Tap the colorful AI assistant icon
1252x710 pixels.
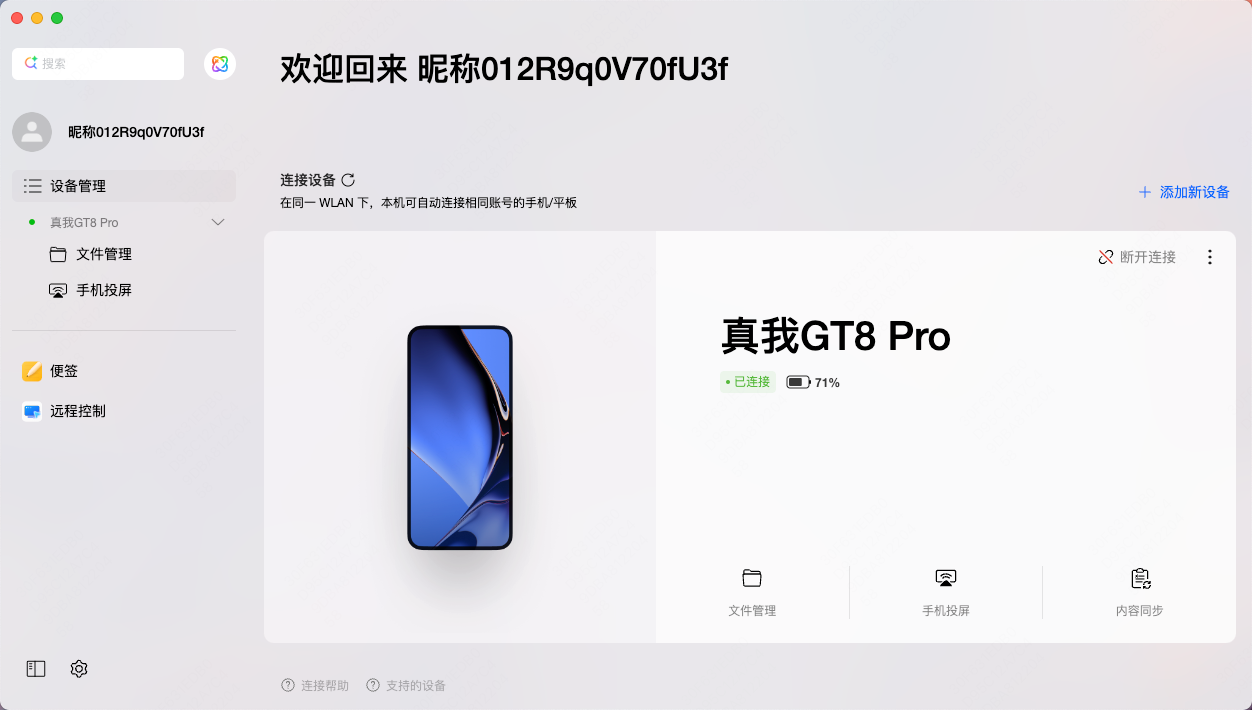click(x=220, y=64)
